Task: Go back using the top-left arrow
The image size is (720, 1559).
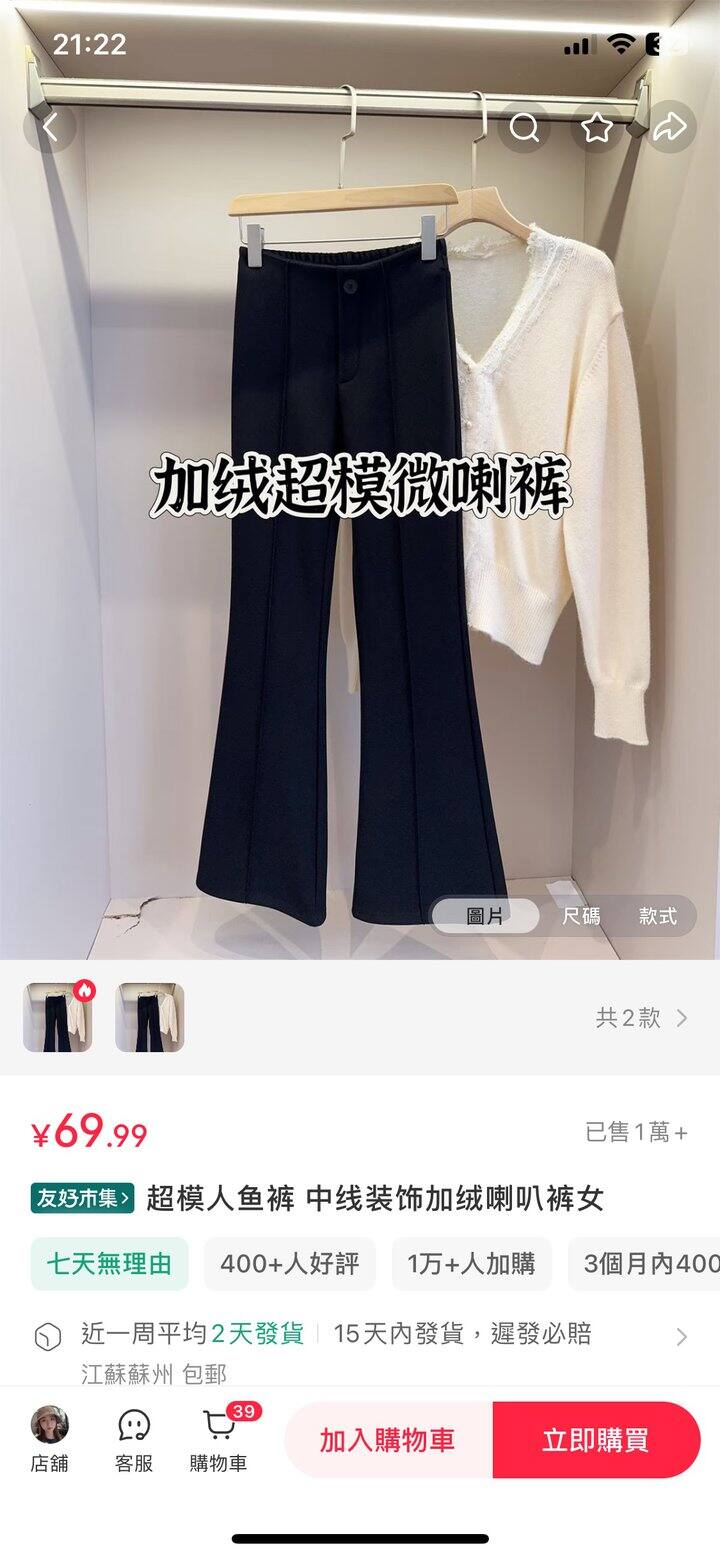Action: pos(50,128)
